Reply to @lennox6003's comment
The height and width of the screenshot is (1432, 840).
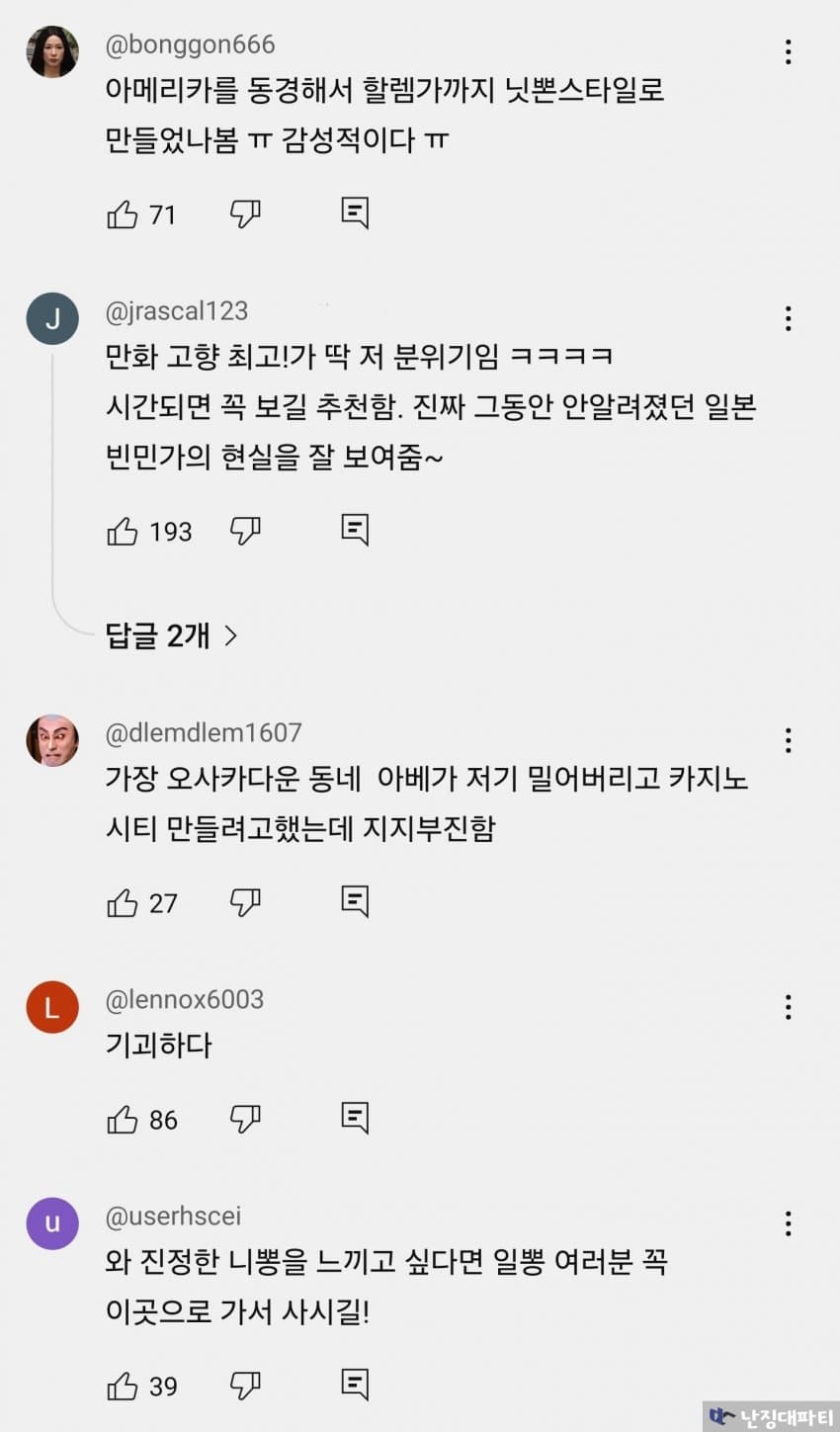[x=355, y=1118]
